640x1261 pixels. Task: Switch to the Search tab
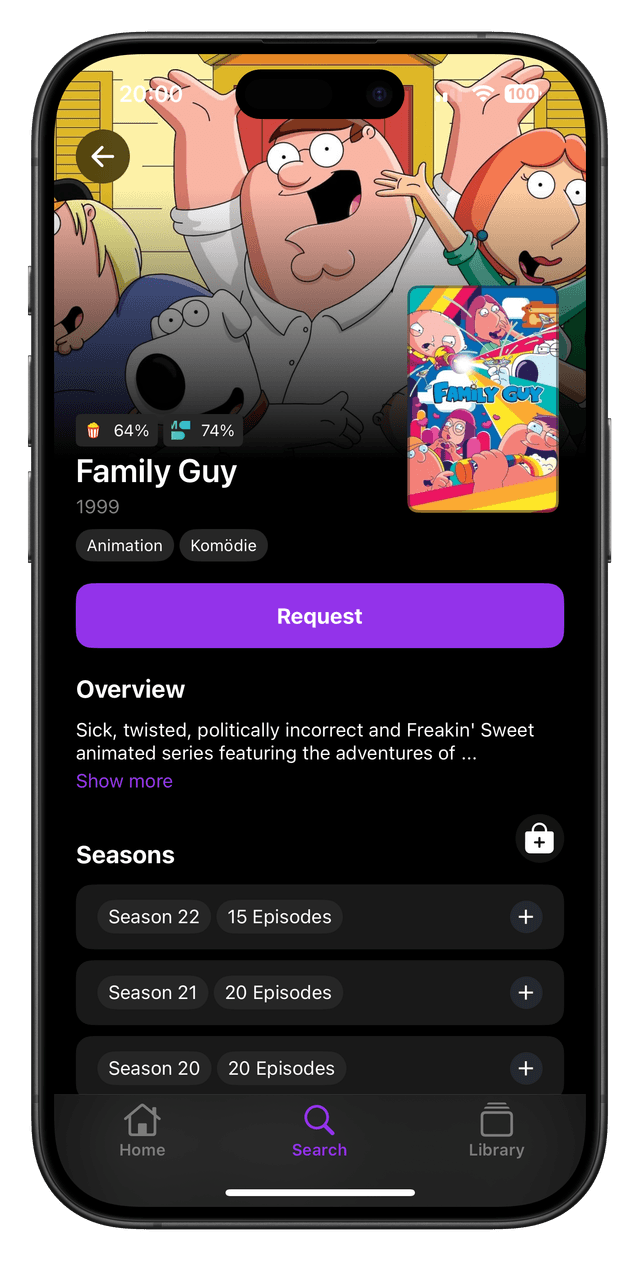[x=320, y=1132]
